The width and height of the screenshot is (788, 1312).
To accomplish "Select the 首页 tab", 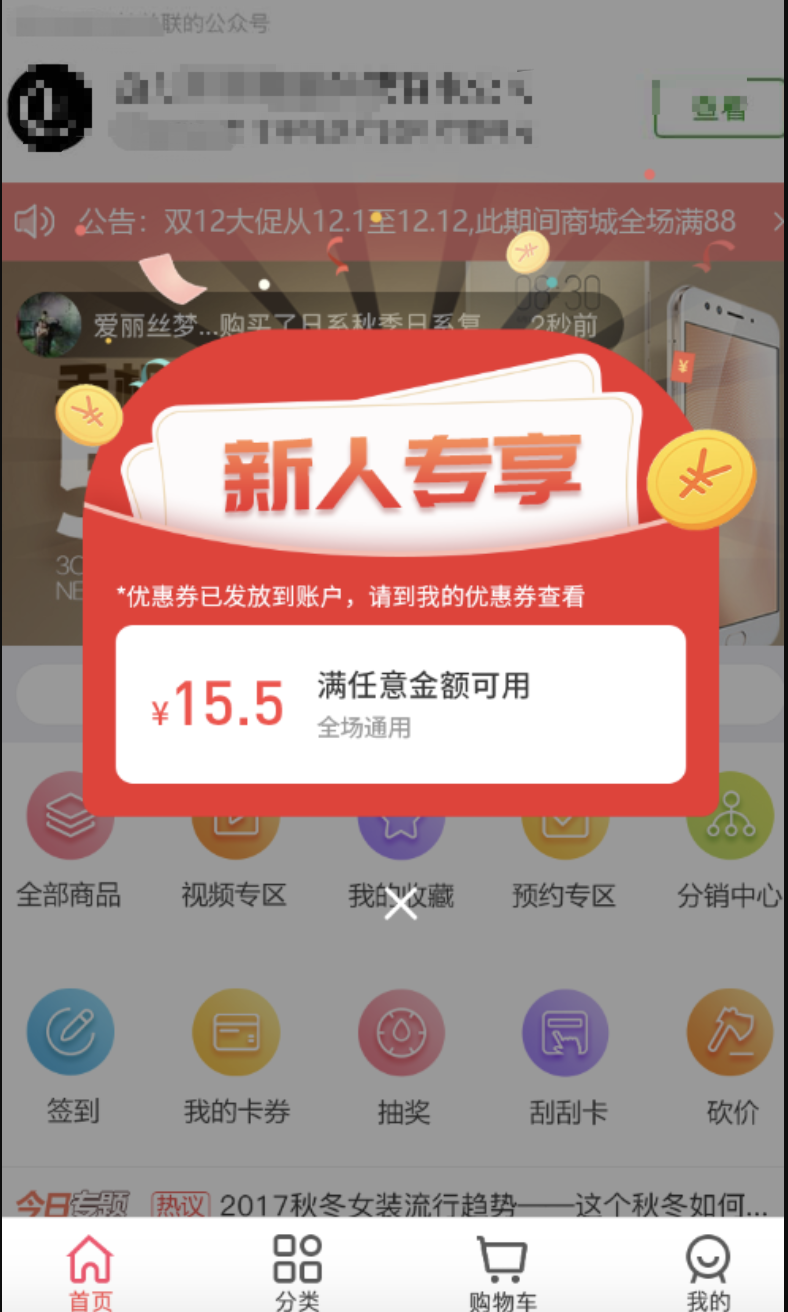I will click(x=90, y=1272).
